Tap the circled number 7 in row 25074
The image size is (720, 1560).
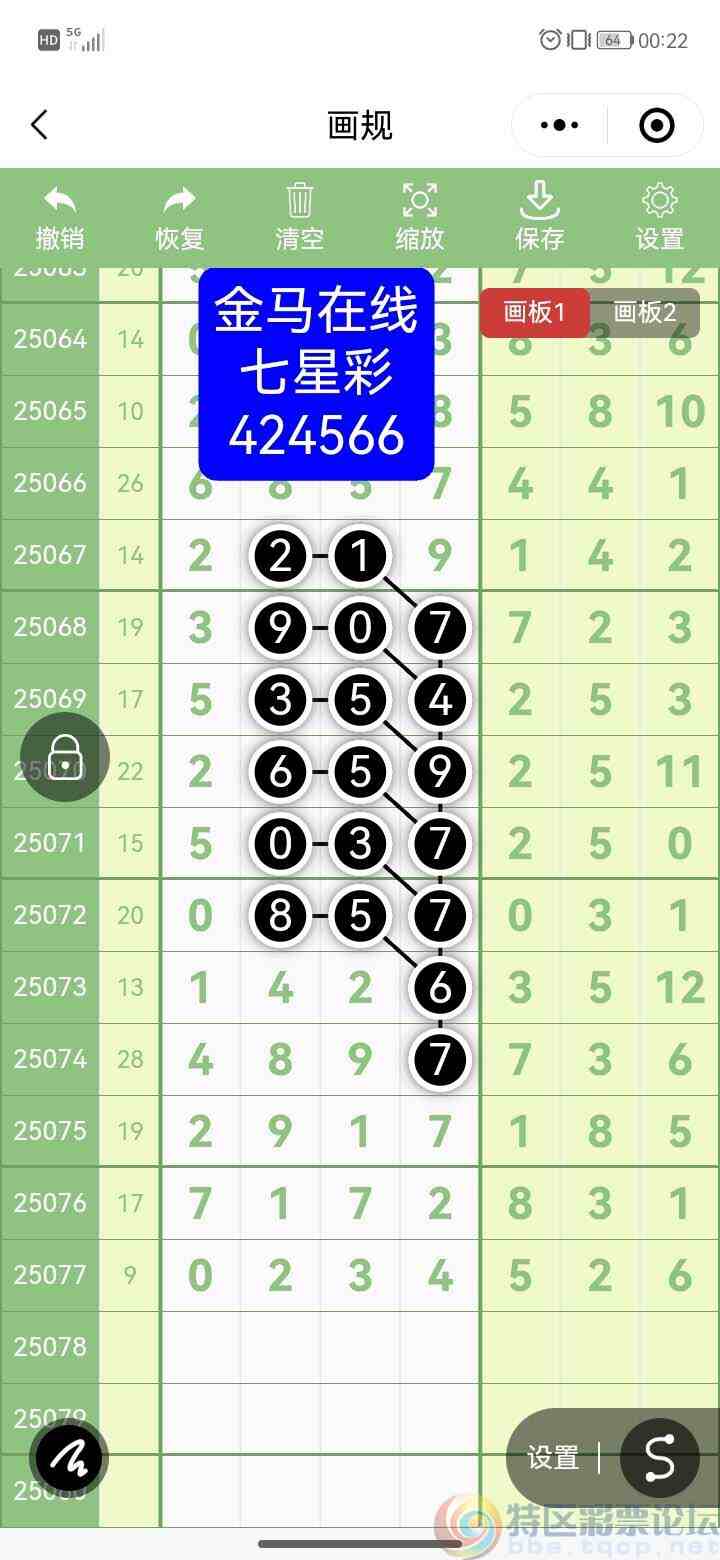[438, 1059]
